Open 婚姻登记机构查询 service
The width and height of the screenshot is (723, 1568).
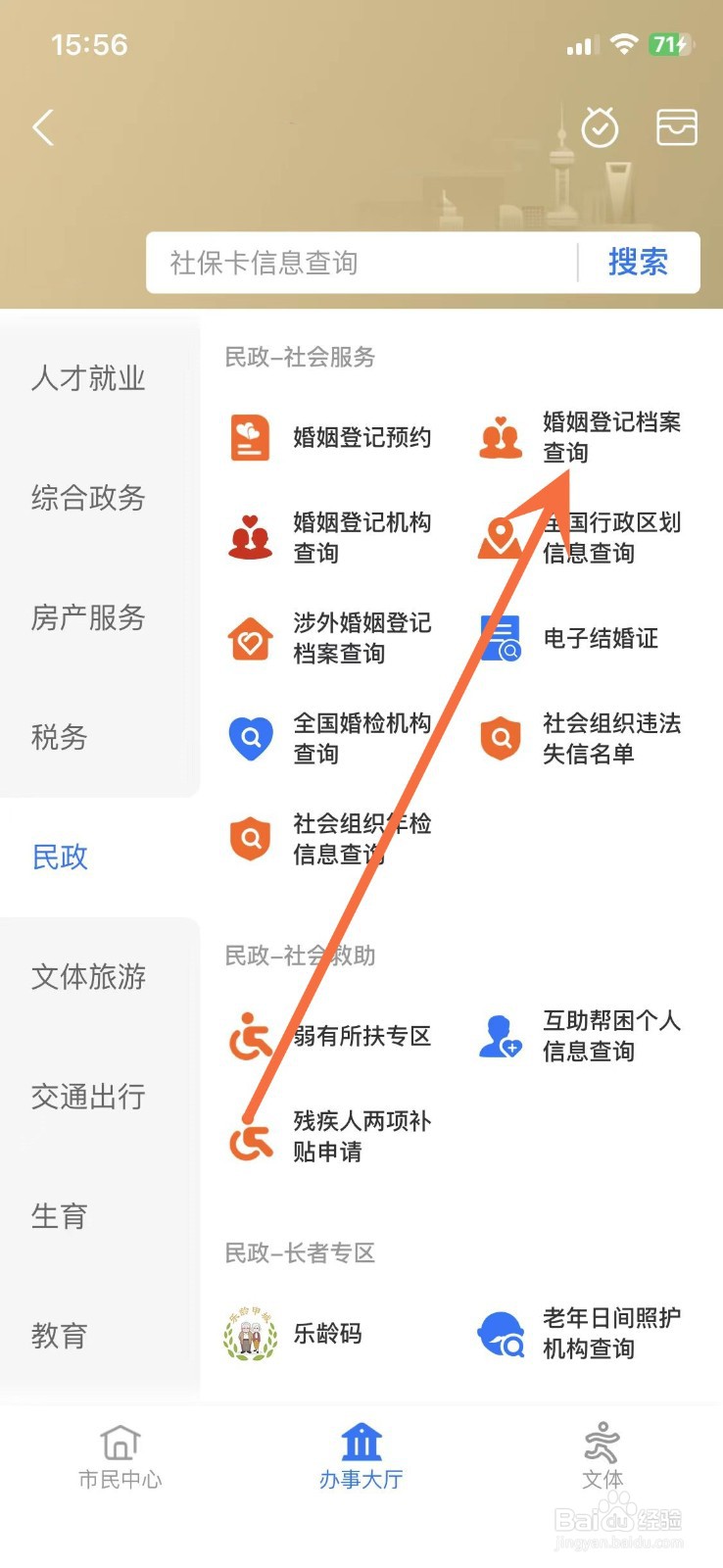pyautogui.click(x=251, y=537)
